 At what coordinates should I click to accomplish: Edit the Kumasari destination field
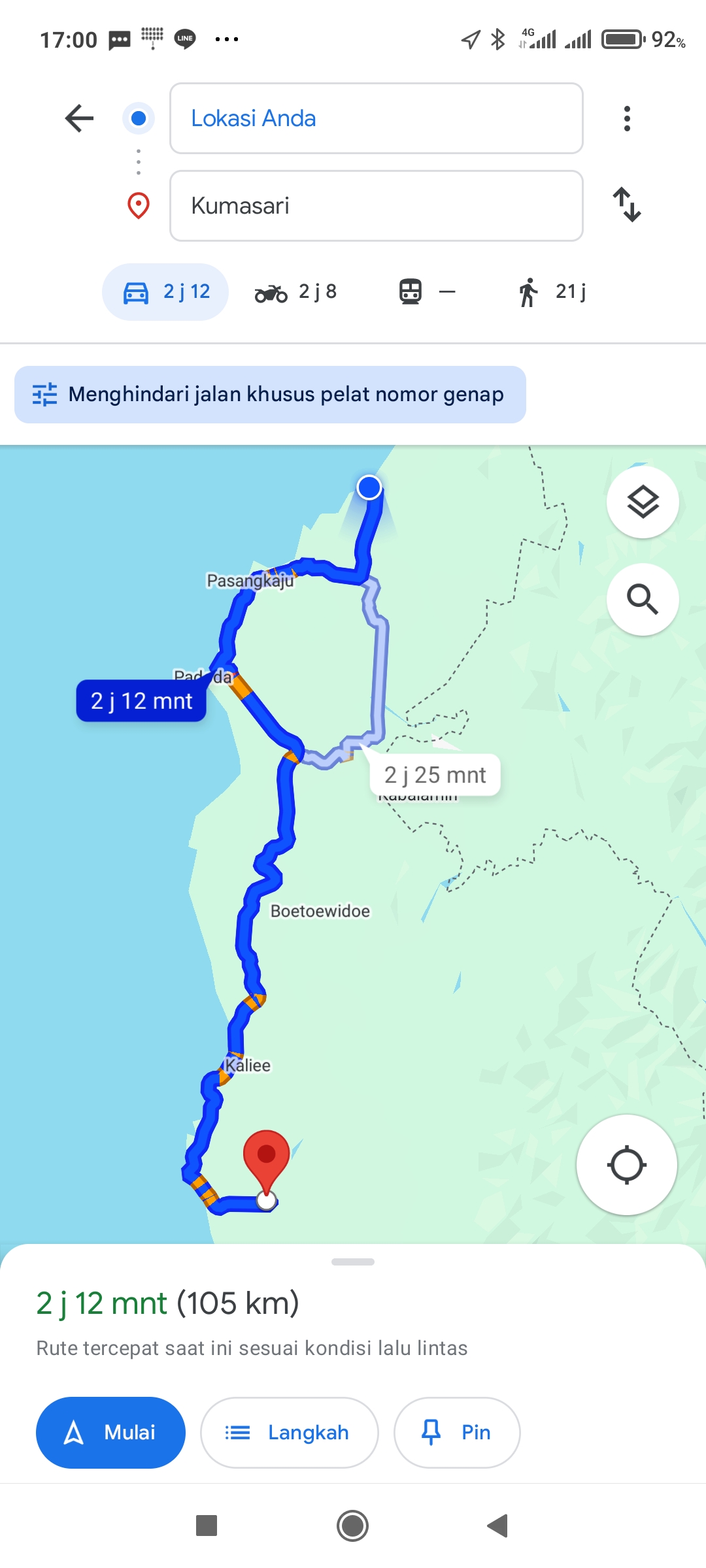[x=376, y=206]
